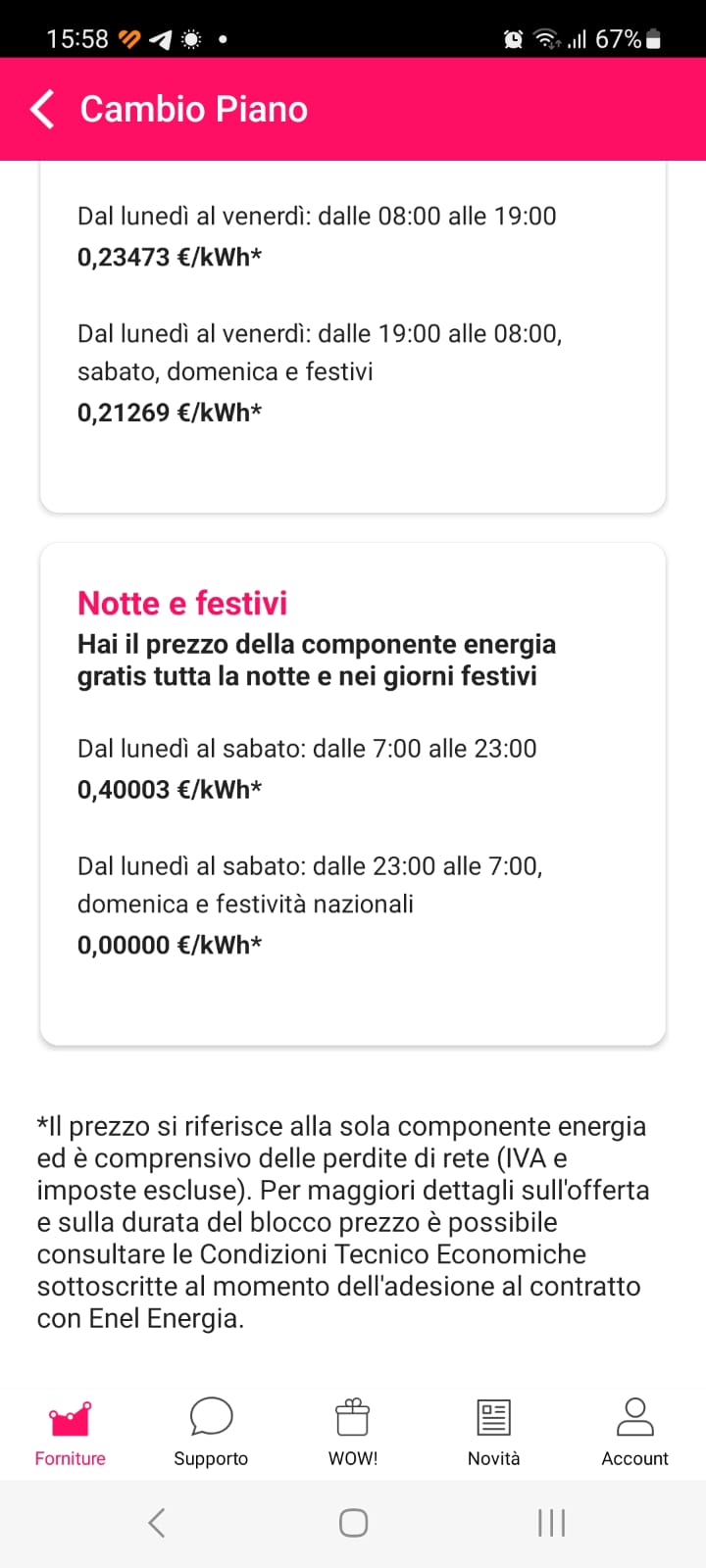This screenshot has width=706, height=1568.
Task: Open the WOW! rewards tab
Action: (353, 1432)
